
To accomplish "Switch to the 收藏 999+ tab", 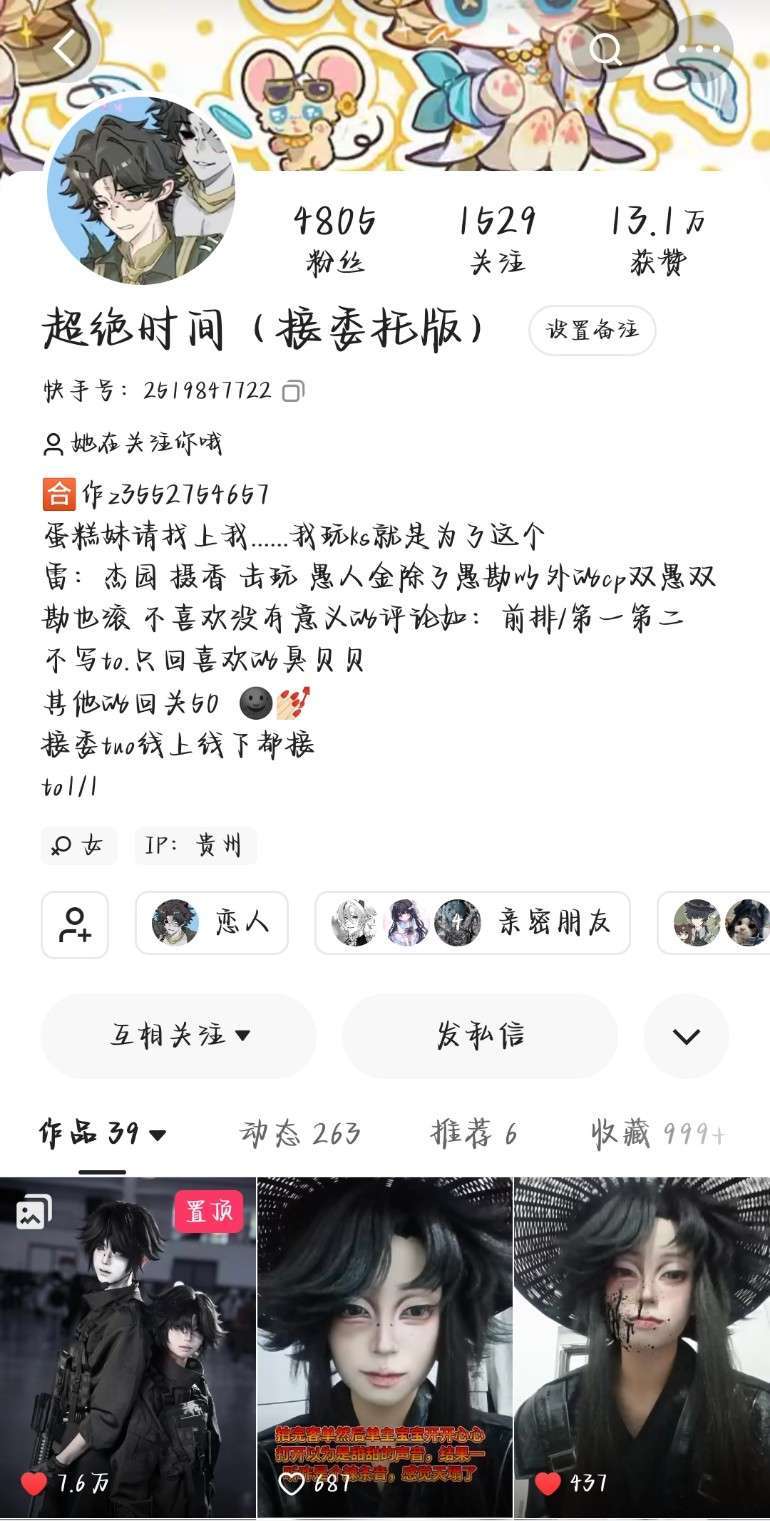I will coord(657,1133).
